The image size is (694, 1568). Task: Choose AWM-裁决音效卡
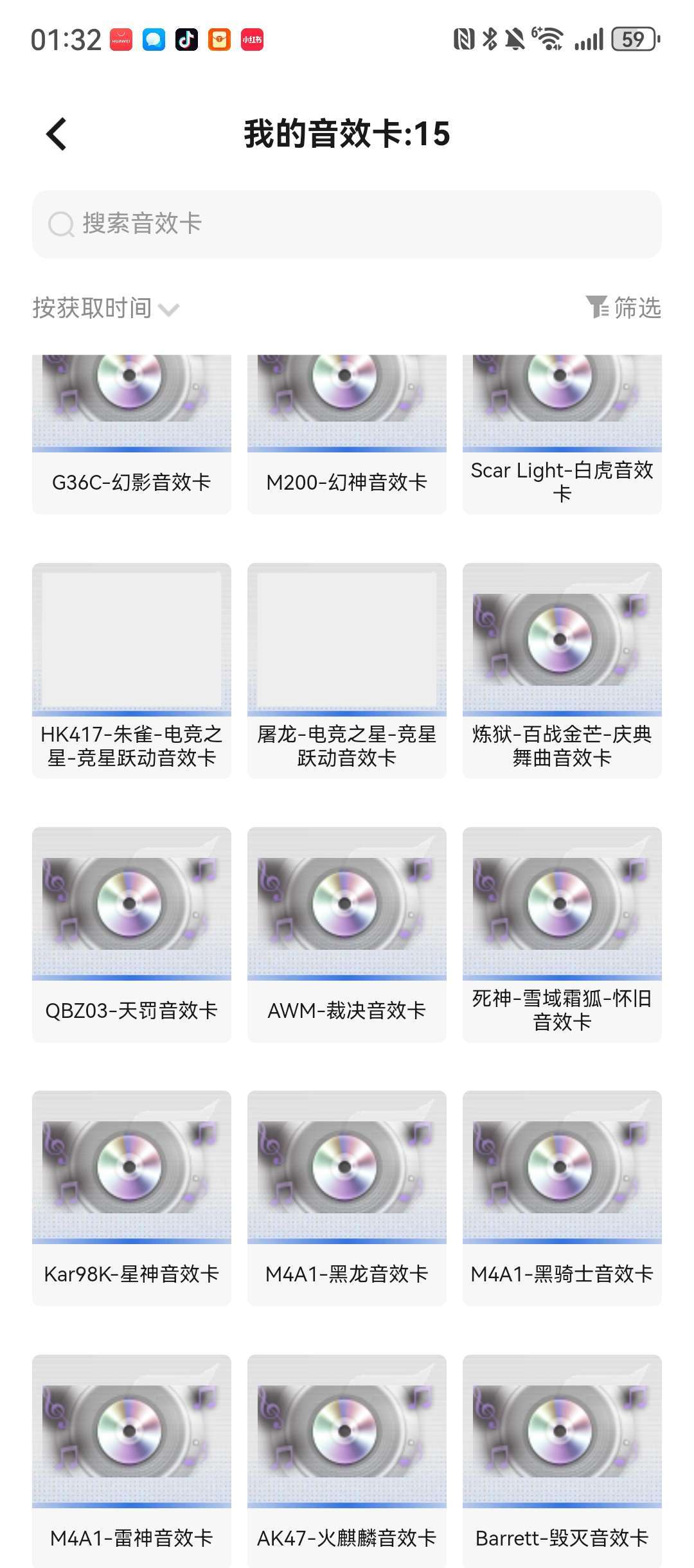pyautogui.click(x=347, y=934)
